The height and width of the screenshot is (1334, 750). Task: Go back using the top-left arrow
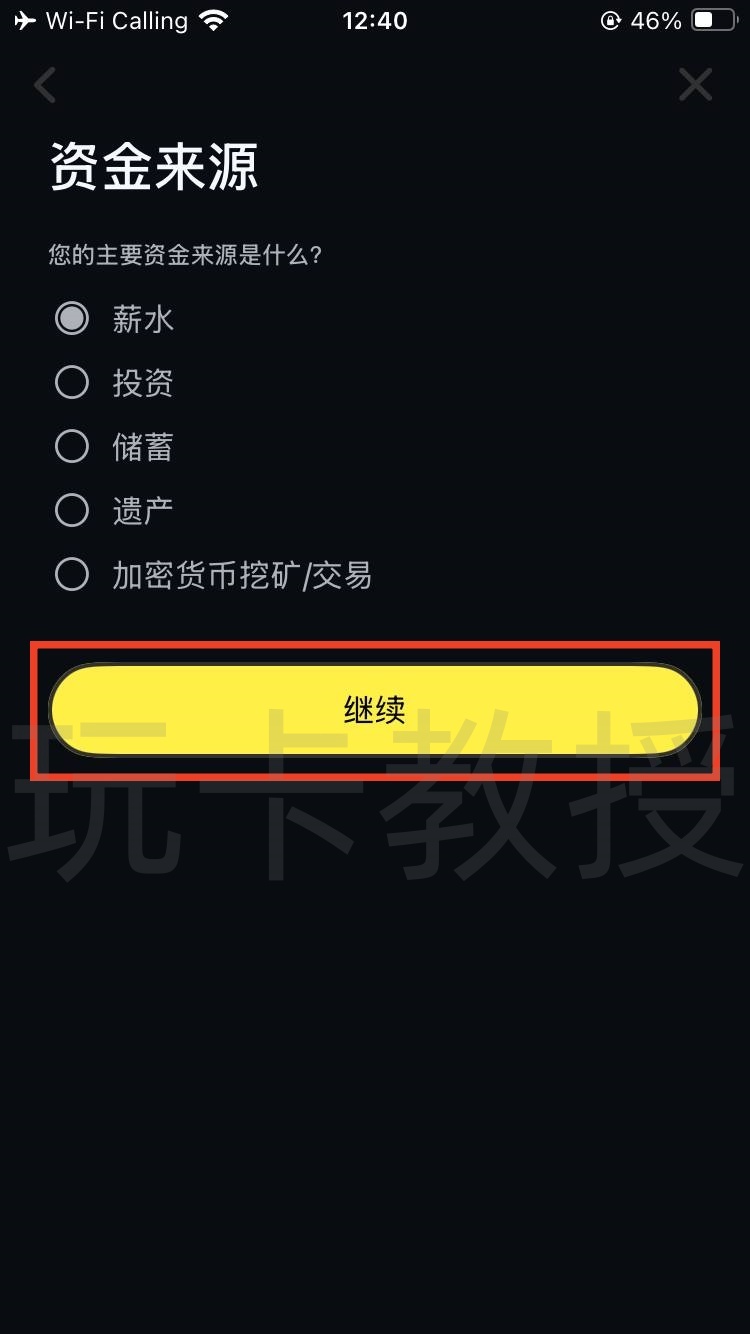45,85
